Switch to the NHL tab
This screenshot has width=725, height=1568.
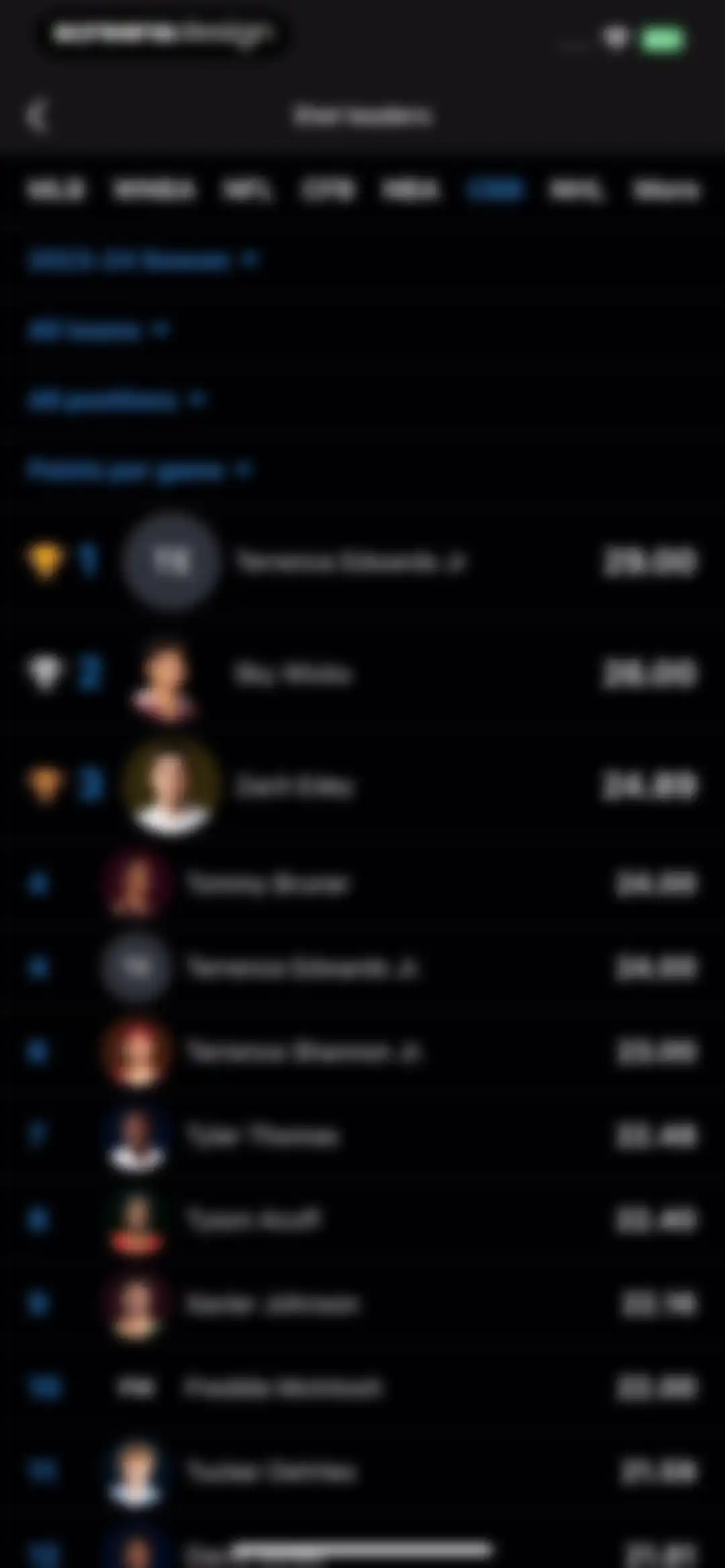click(x=575, y=191)
